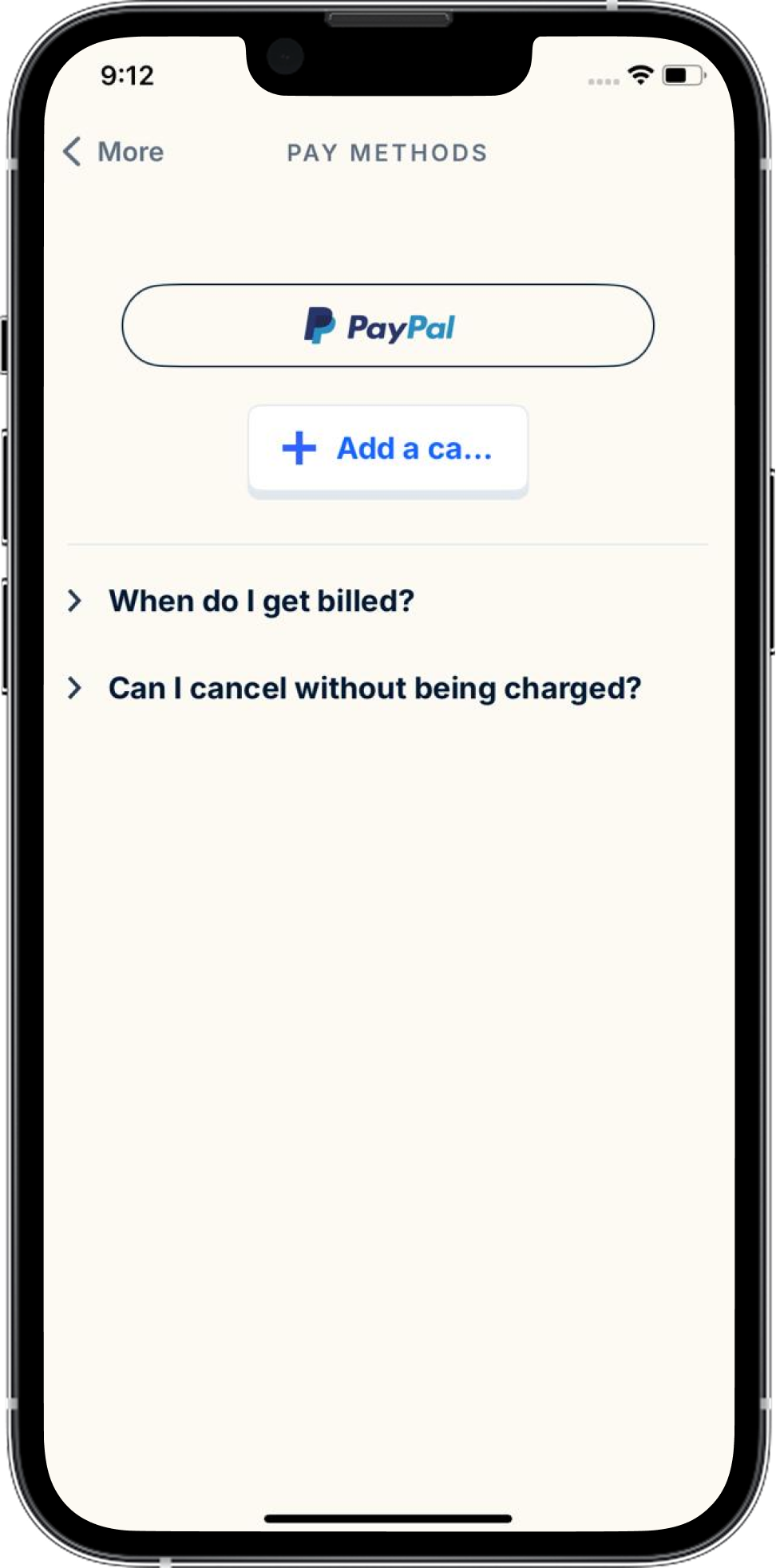Expand 'Can I cancel without being charged?'
Viewport: 776px width, 1568px height.
click(x=354, y=689)
